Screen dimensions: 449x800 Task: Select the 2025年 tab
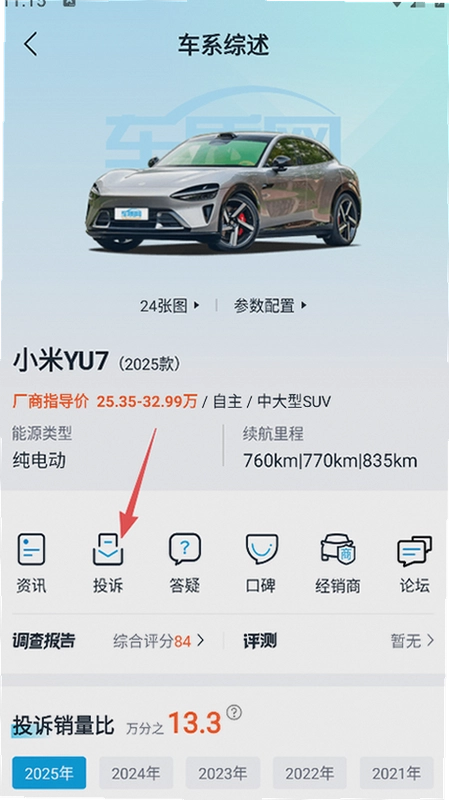pyautogui.click(x=49, y=773)
